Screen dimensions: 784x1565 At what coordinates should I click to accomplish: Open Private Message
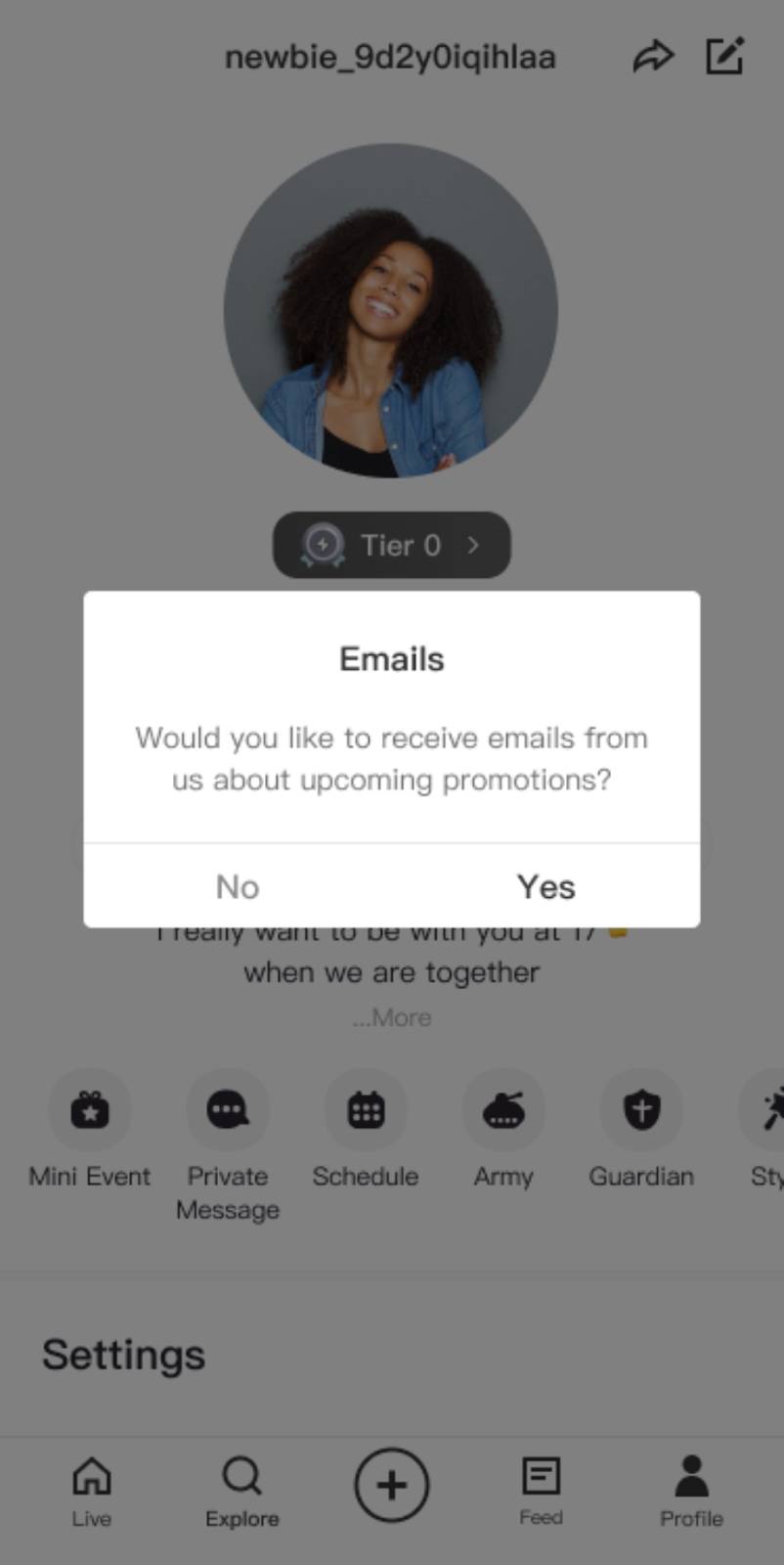tap(228, 1111)
